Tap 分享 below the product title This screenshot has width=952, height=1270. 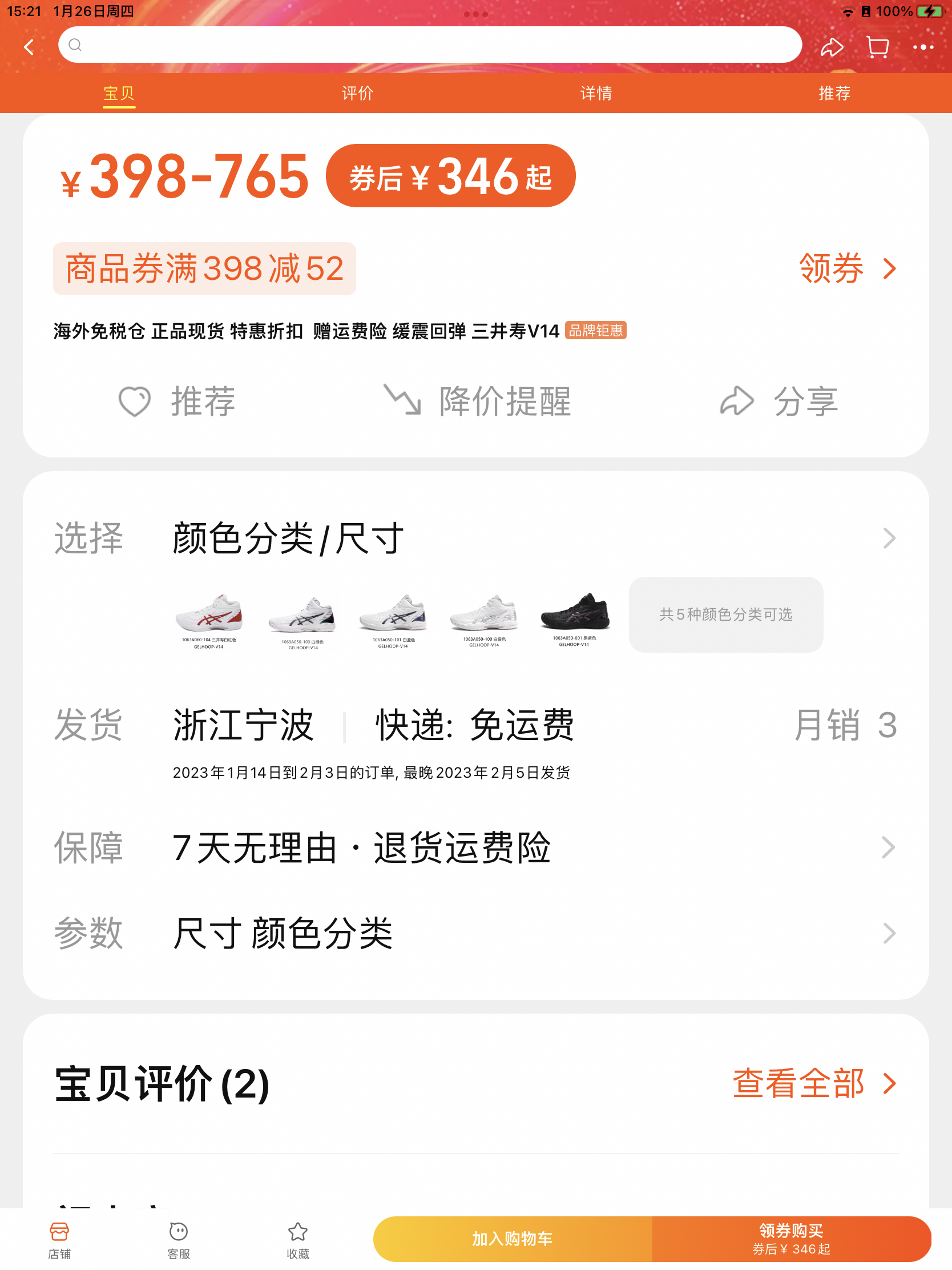(778, 401)
